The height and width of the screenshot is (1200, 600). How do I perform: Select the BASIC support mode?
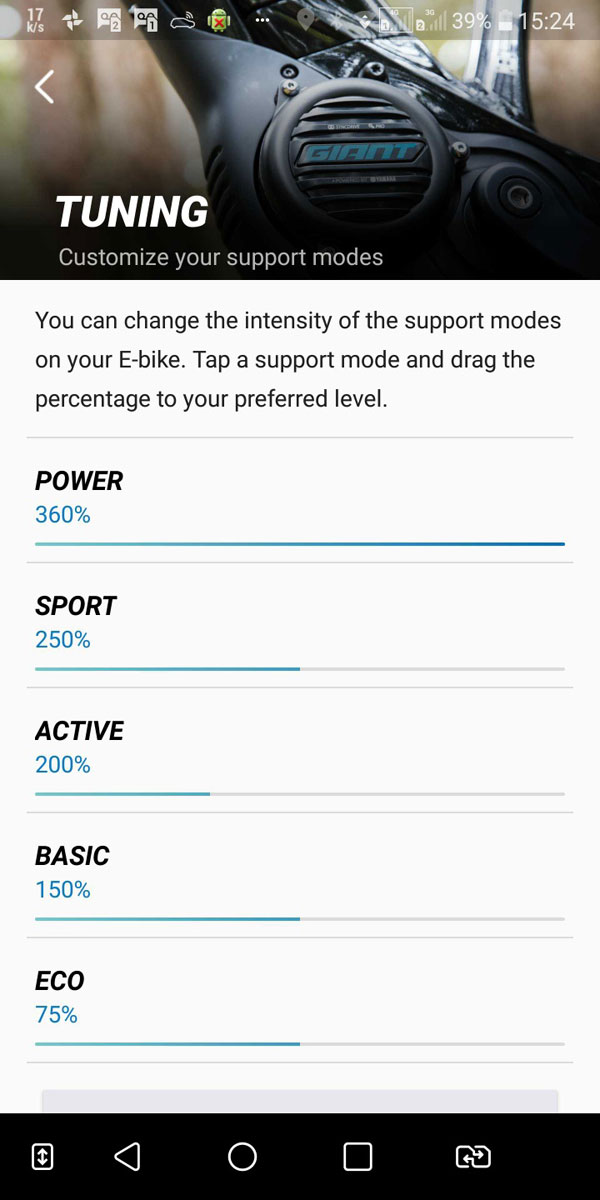300,875
